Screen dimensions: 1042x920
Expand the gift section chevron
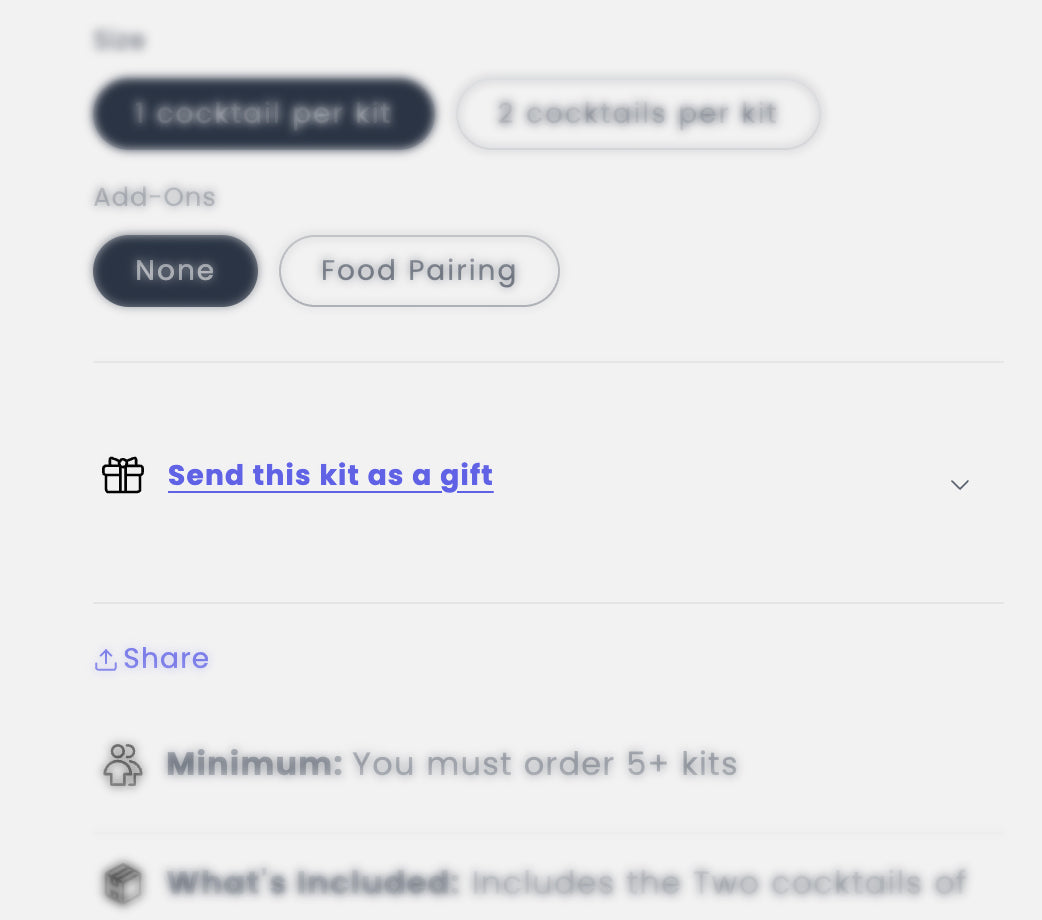[959, 485]
